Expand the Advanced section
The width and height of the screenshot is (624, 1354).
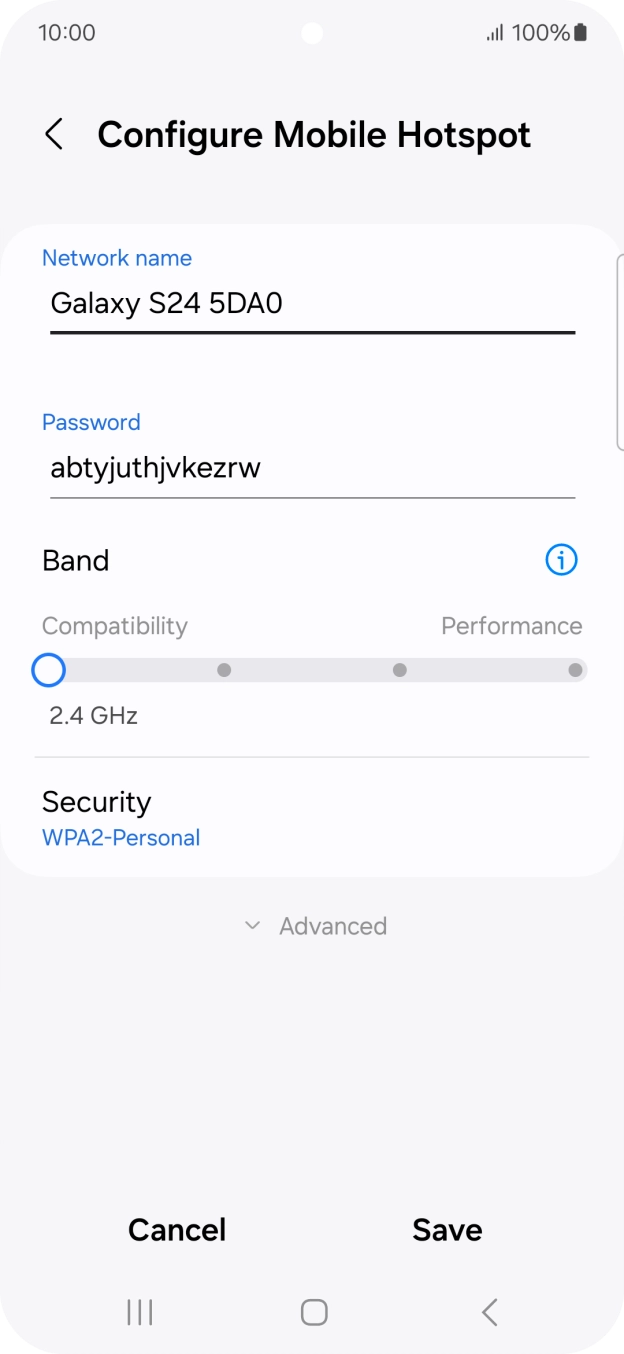click(x=316, y=926)
